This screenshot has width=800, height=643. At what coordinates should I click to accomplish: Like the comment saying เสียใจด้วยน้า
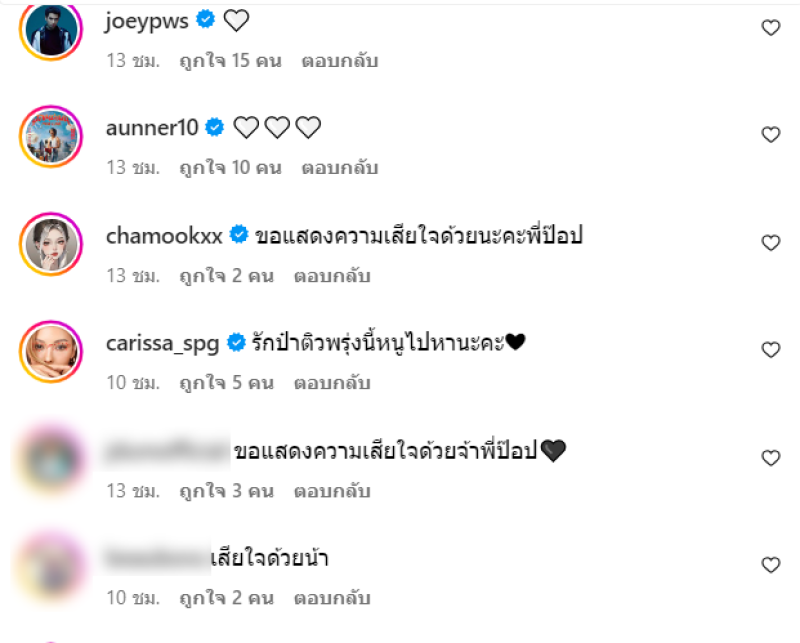tap(771, 566)
